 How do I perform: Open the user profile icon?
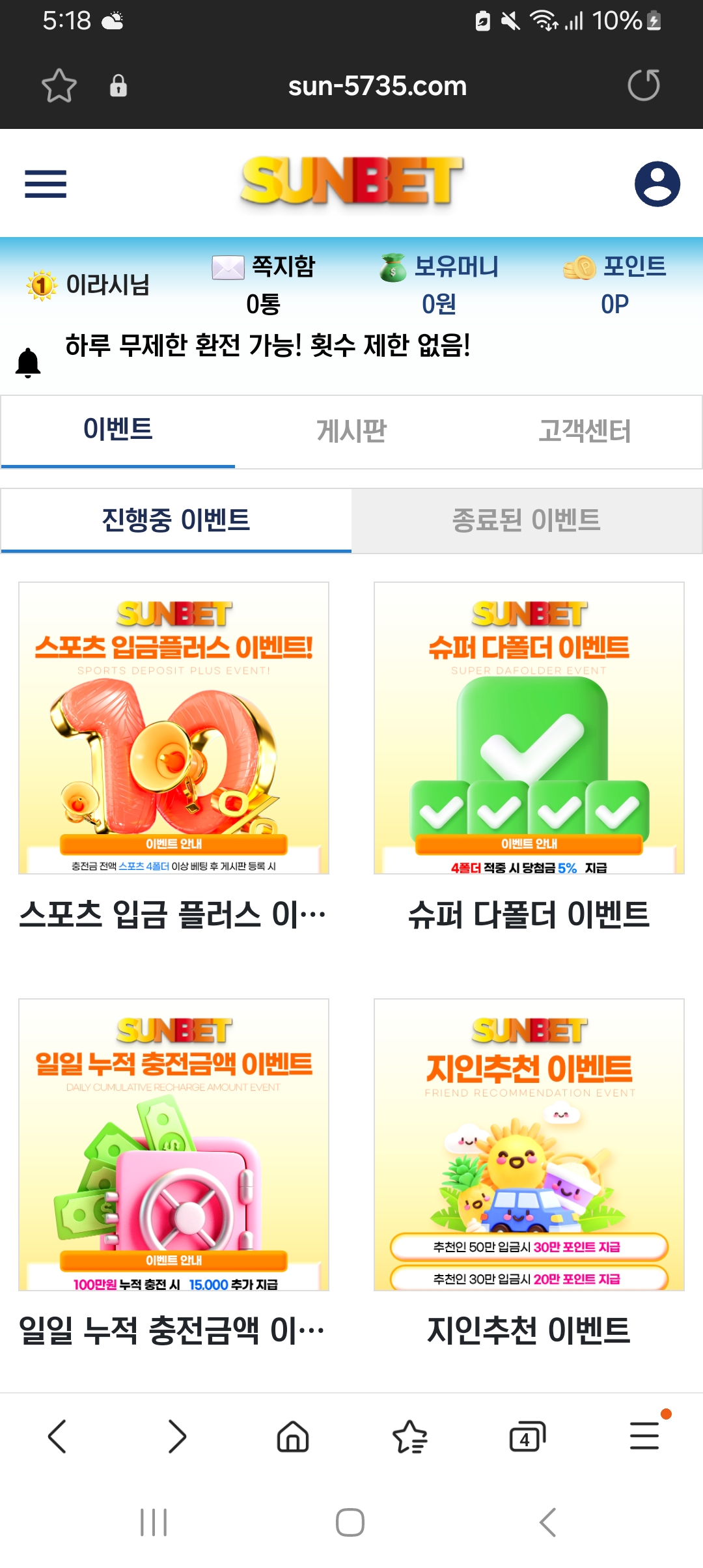(x=657, y=184)
